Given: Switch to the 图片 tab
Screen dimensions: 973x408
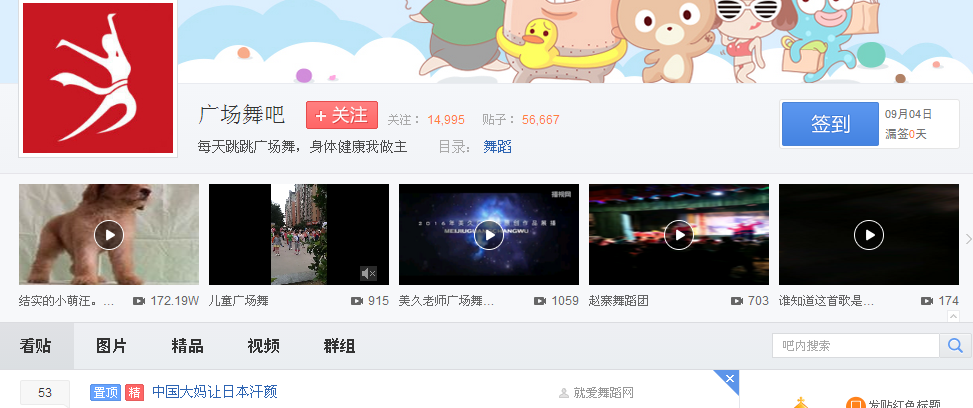Looking at the screenshot, I should point(111,346).
